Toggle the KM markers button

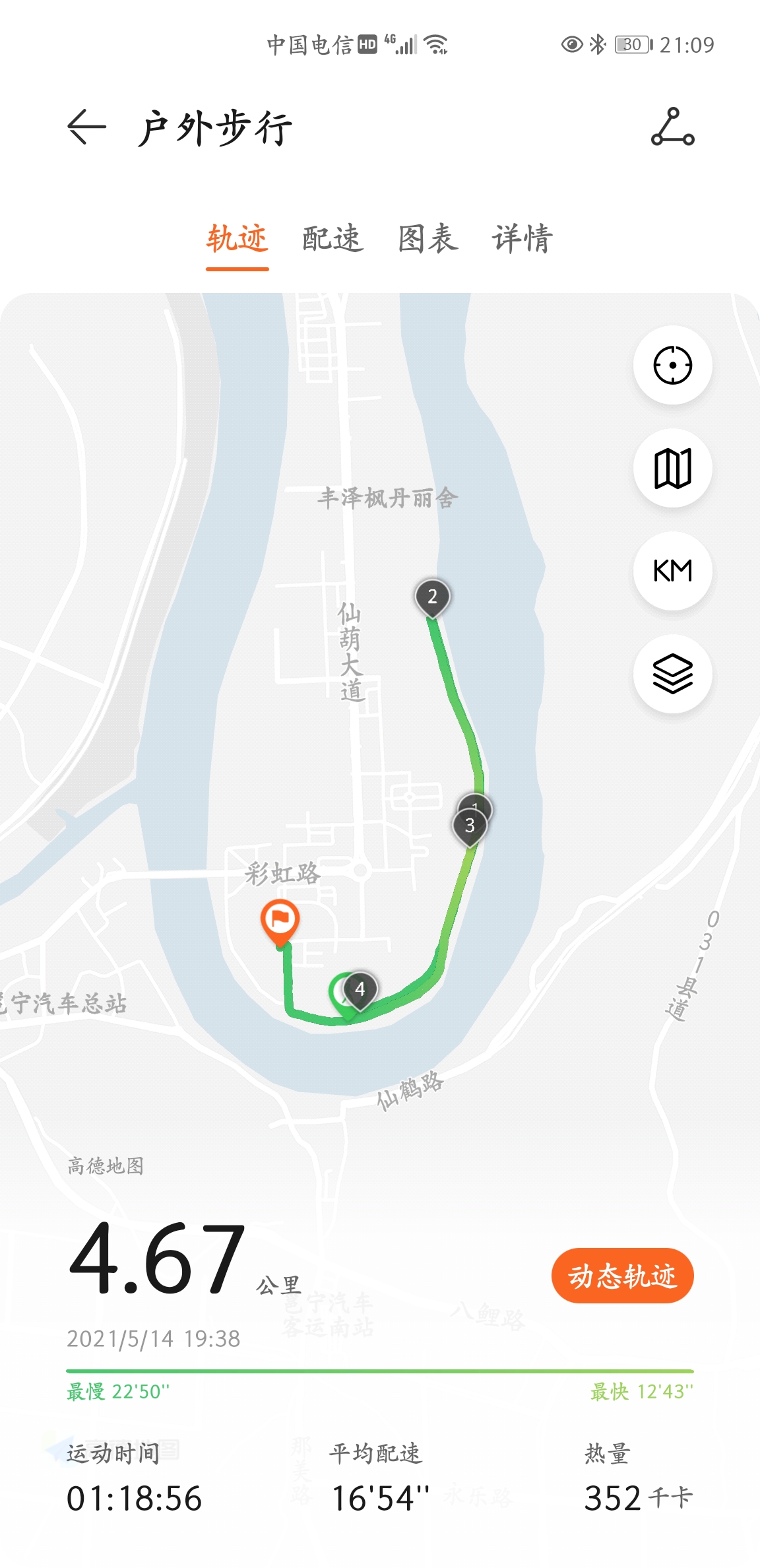[x=672, y=571]
